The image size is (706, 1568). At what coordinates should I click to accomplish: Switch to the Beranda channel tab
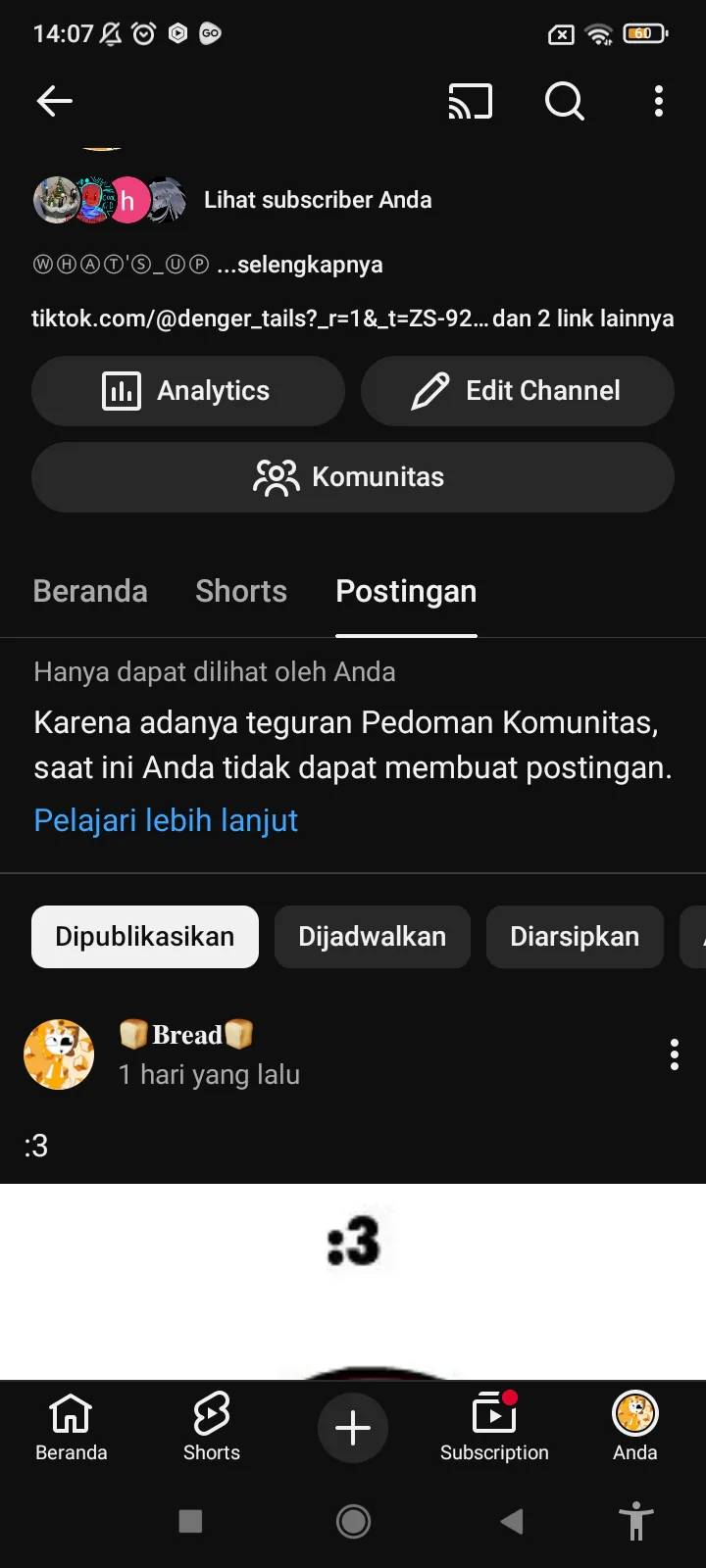click(x=90, y=592)
